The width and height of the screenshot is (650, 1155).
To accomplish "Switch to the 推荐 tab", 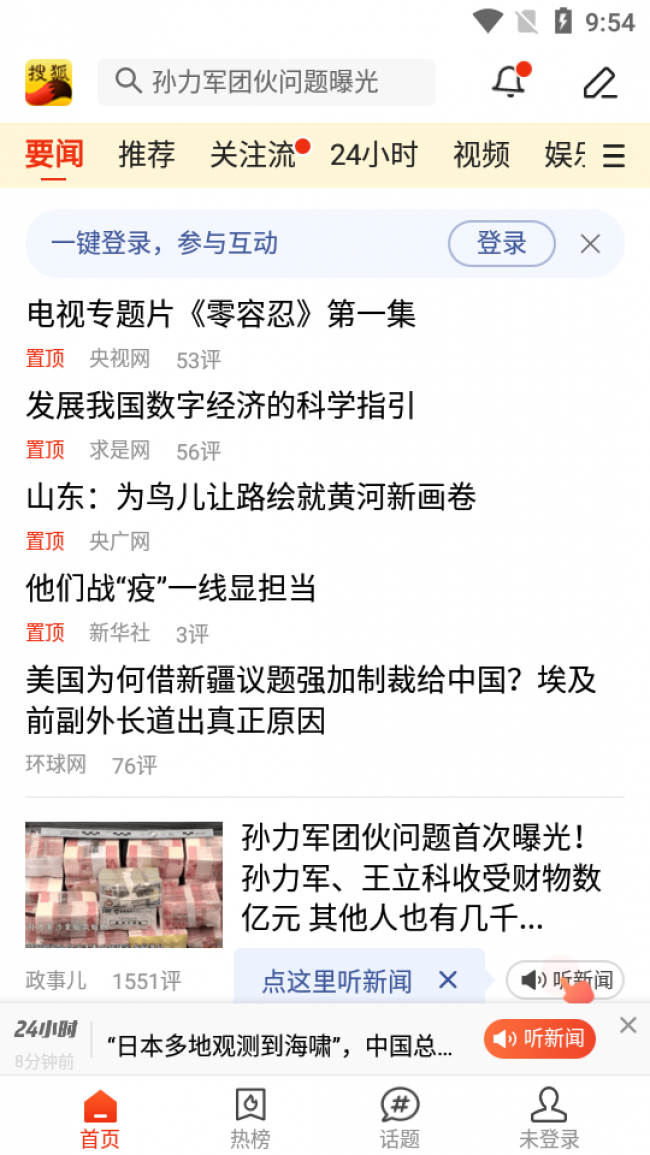I will (x=146, y=155).
